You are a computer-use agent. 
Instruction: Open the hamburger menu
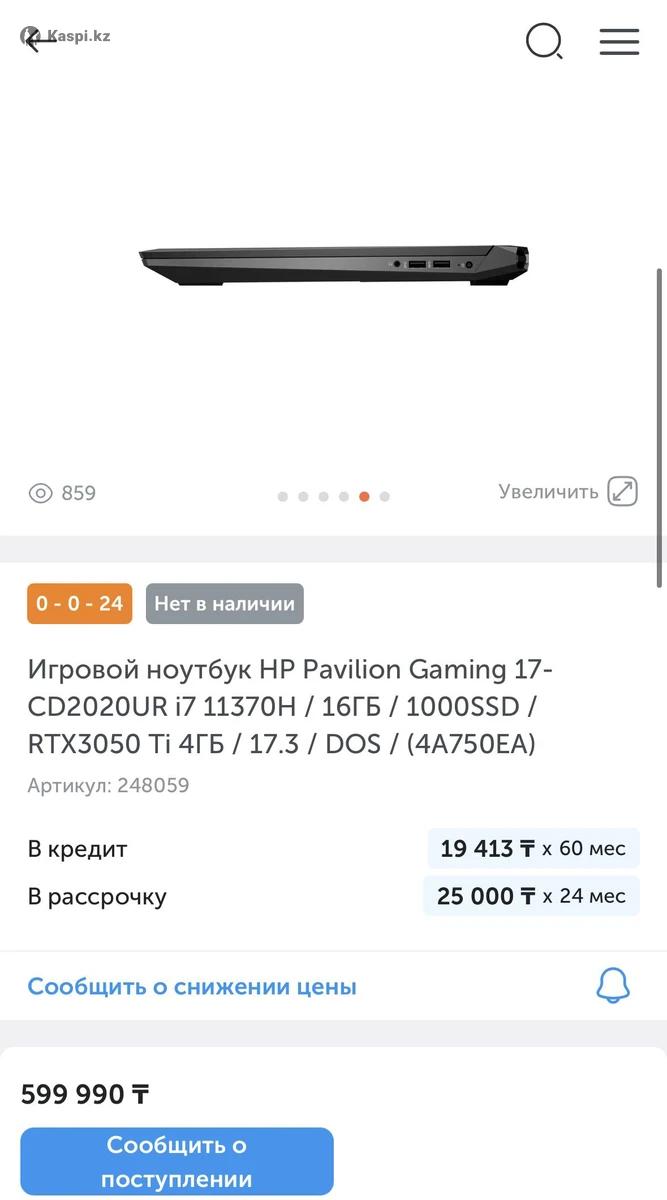(x=619, y=41)
